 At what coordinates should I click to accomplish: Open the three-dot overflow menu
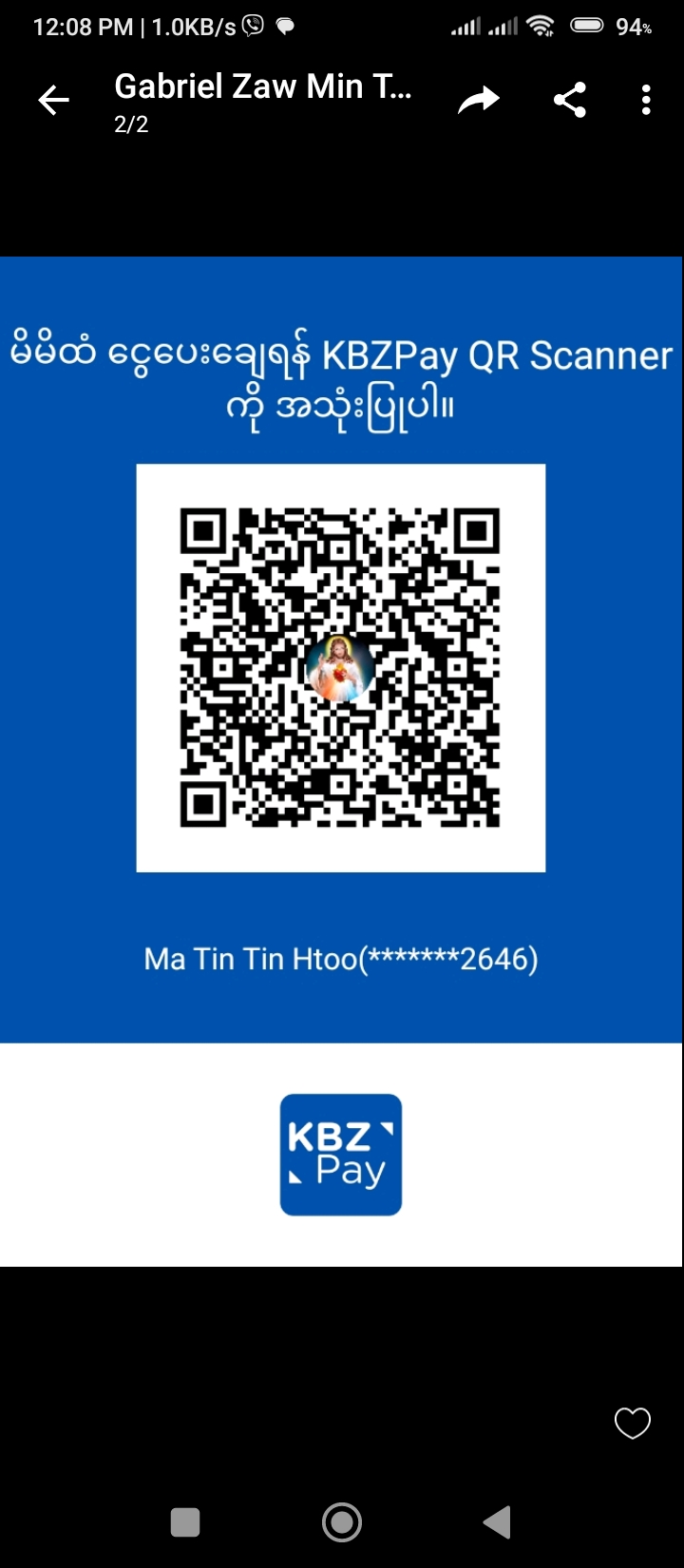point(646,100)
